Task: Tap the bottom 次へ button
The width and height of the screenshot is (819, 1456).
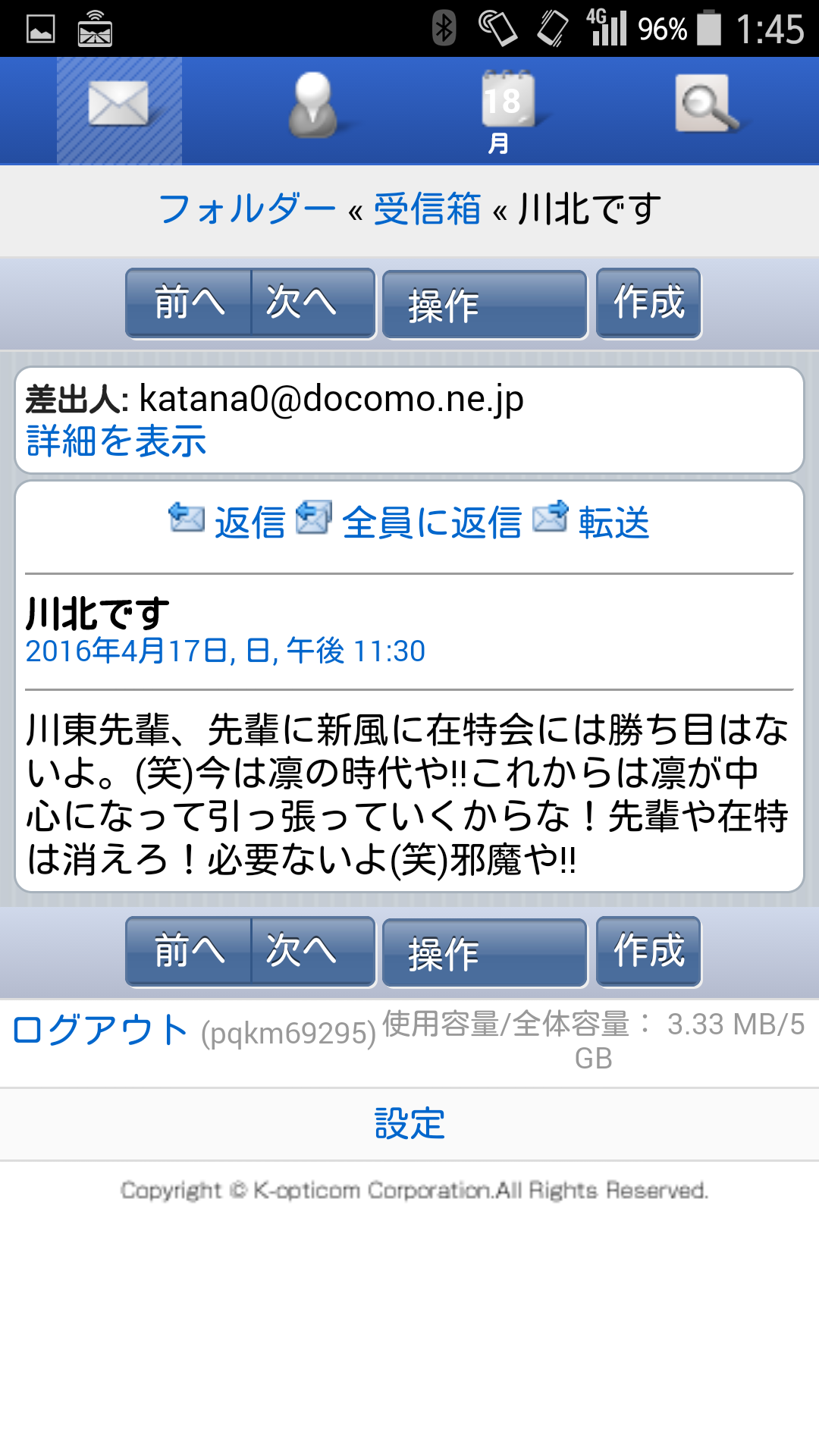Action: [313, 951]
